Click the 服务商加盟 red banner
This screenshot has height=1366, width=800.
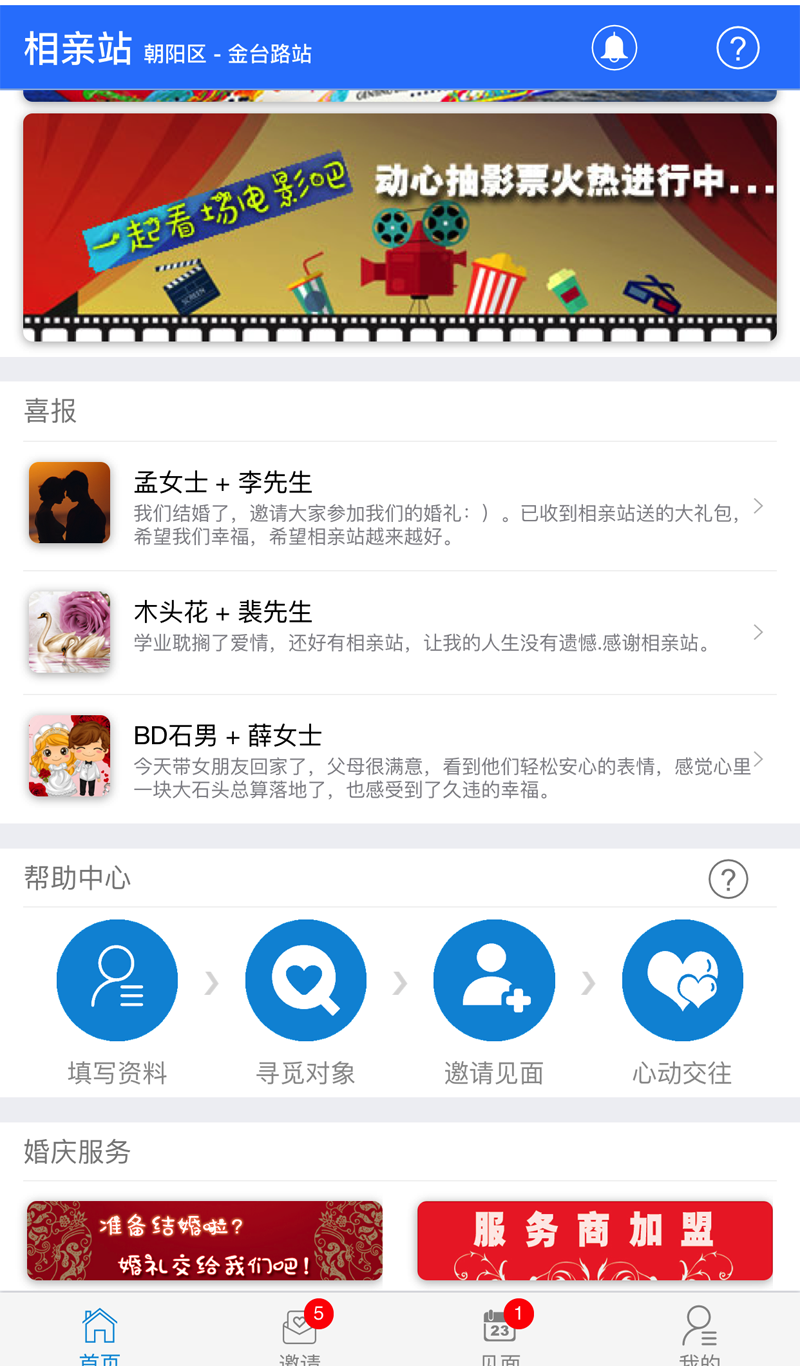point(595,1240)
